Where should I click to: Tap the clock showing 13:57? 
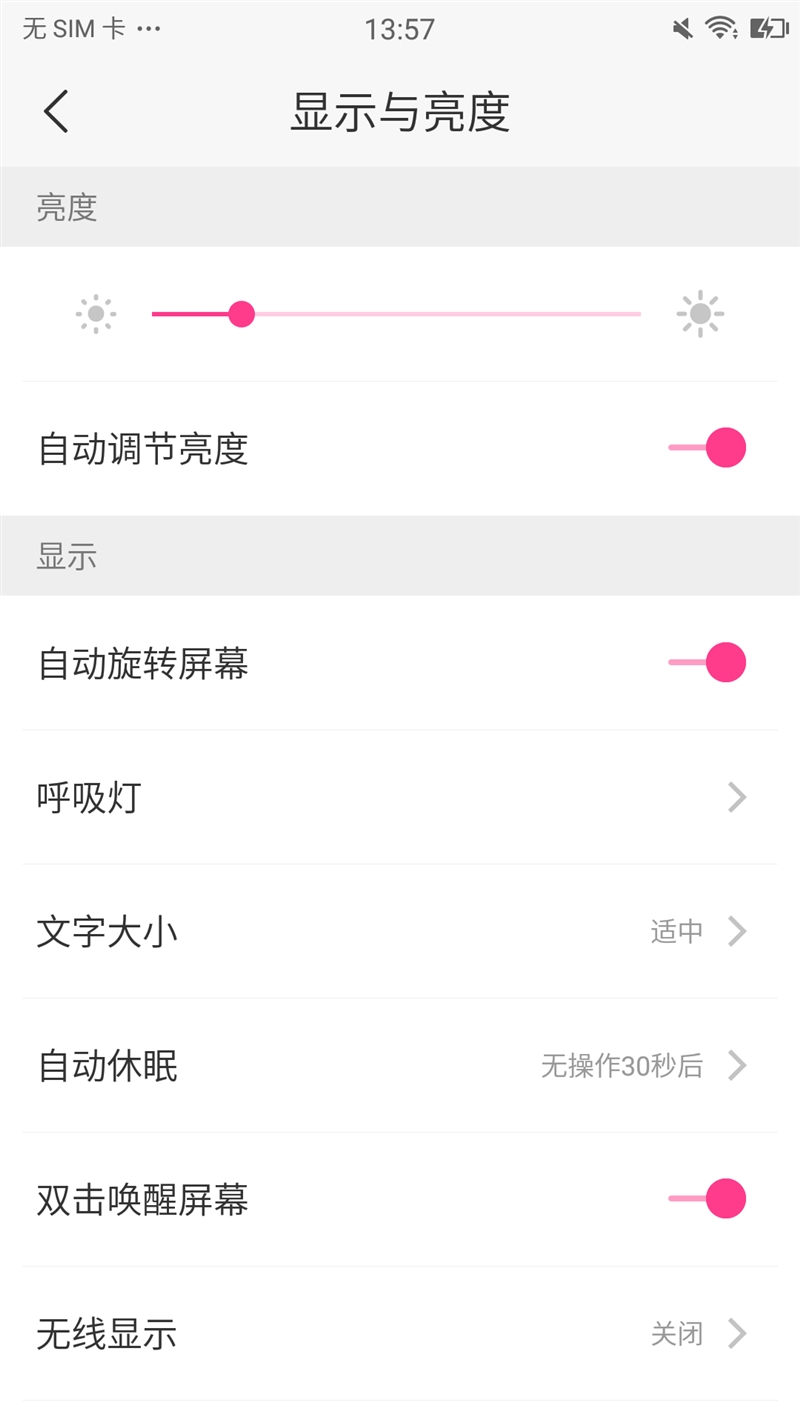coord(400,27)
